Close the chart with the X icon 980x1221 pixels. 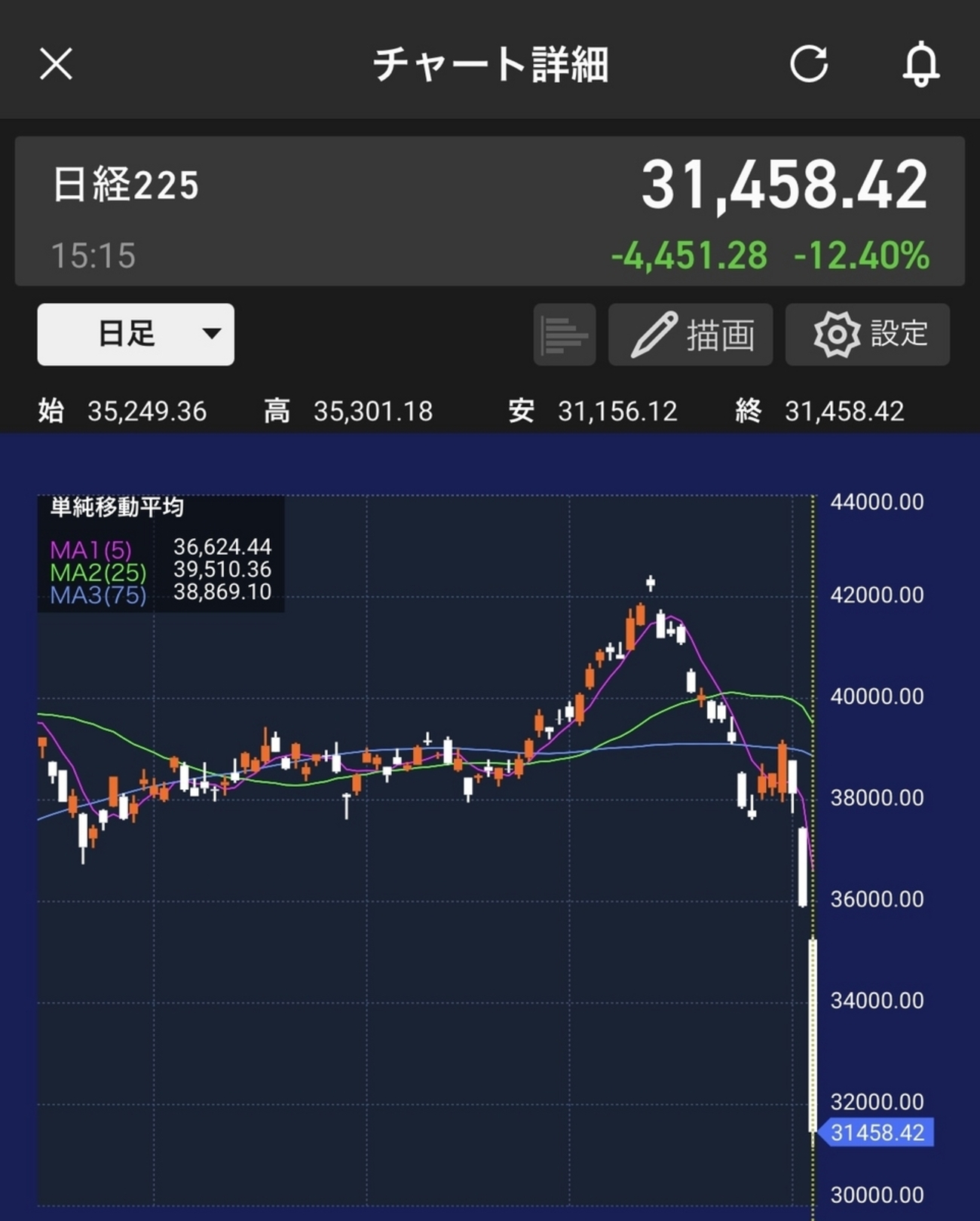54,65
